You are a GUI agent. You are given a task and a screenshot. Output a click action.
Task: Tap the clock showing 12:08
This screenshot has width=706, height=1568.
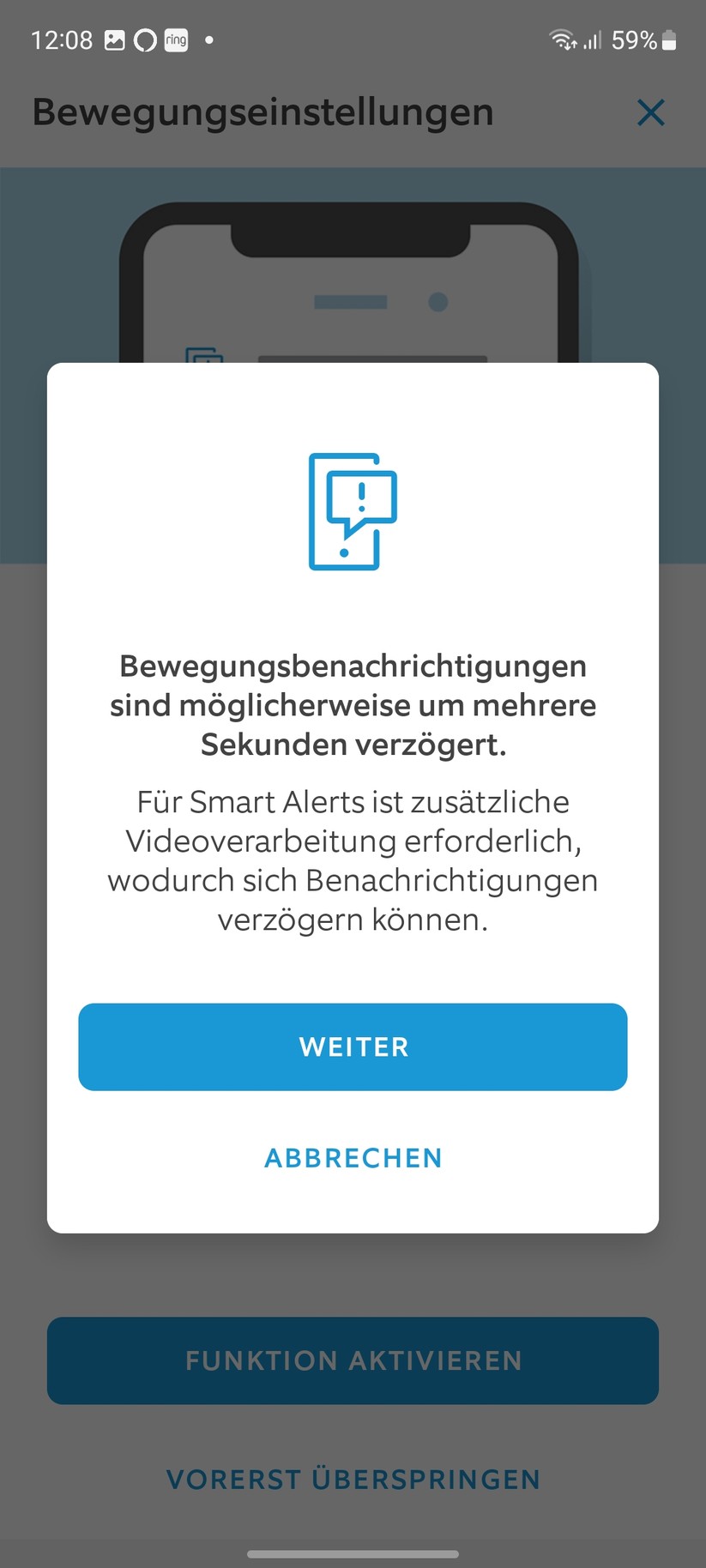tap(60, 39)
